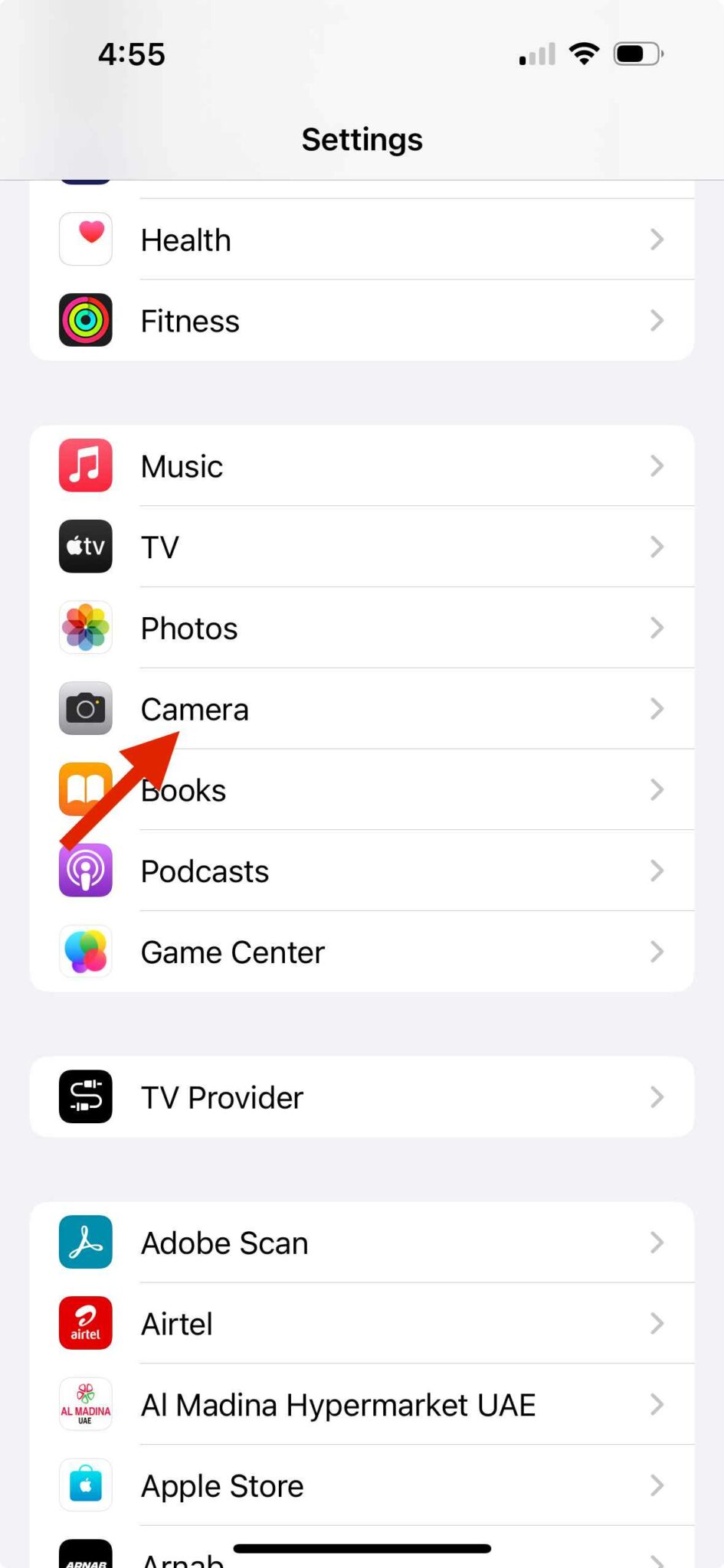
Task: Select the Music app icon
Action: (x=85, y=465)
